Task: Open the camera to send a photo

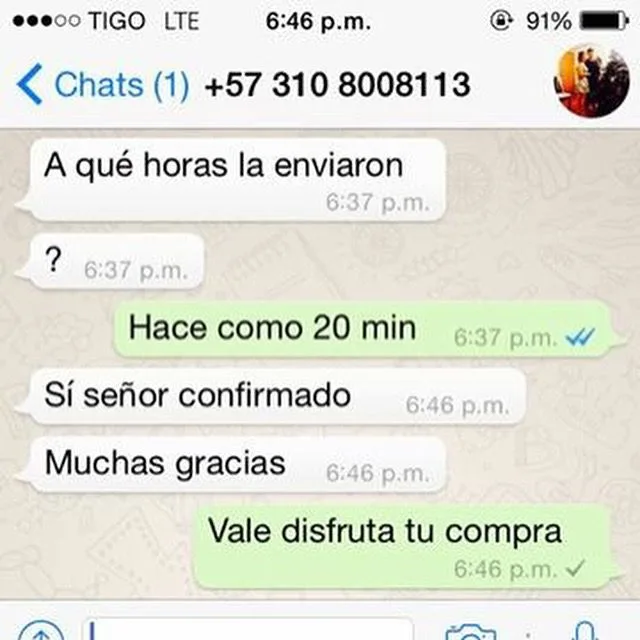Action: 470,632
